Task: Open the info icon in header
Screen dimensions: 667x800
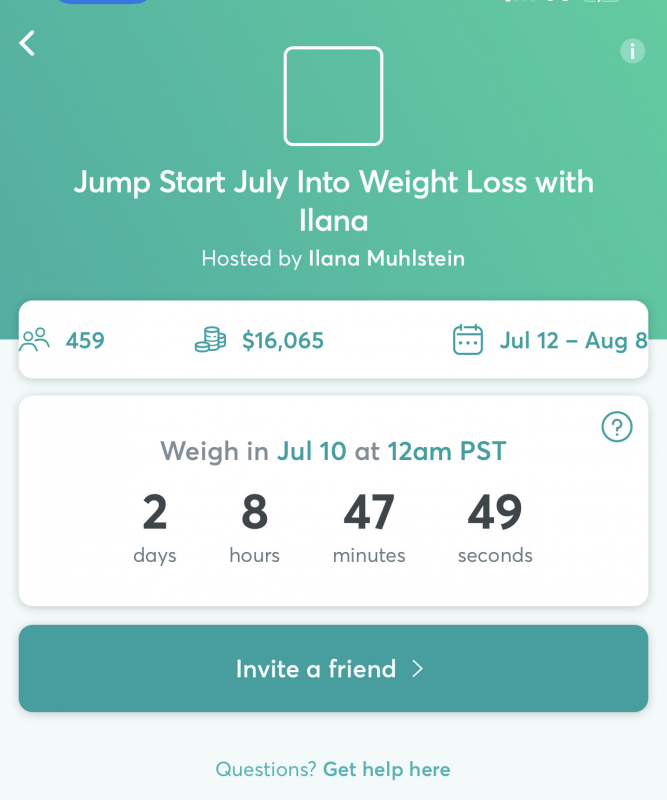Action: click(632, 51)
